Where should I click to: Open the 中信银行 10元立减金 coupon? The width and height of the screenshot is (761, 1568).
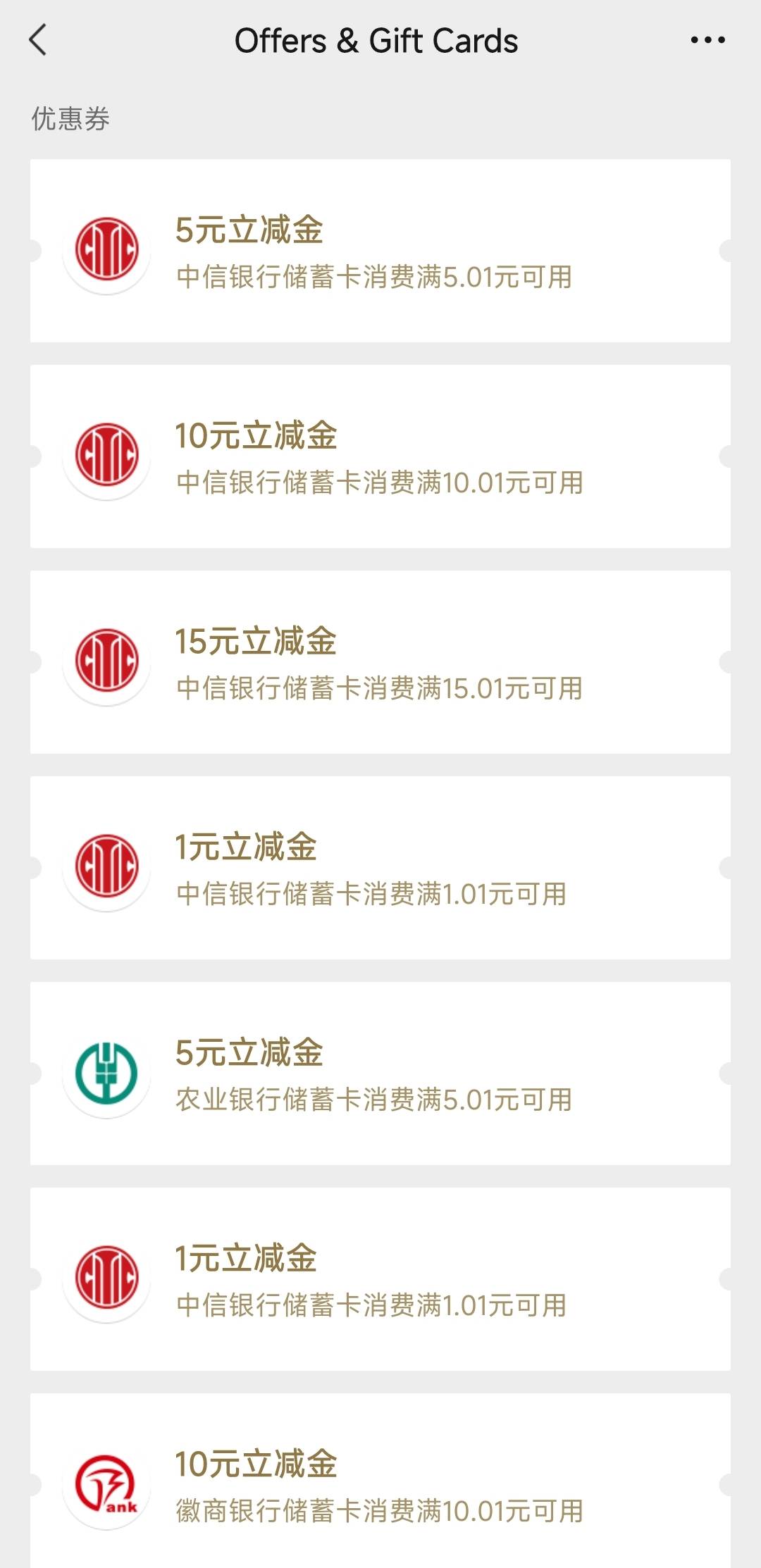(x=380, y=456)
